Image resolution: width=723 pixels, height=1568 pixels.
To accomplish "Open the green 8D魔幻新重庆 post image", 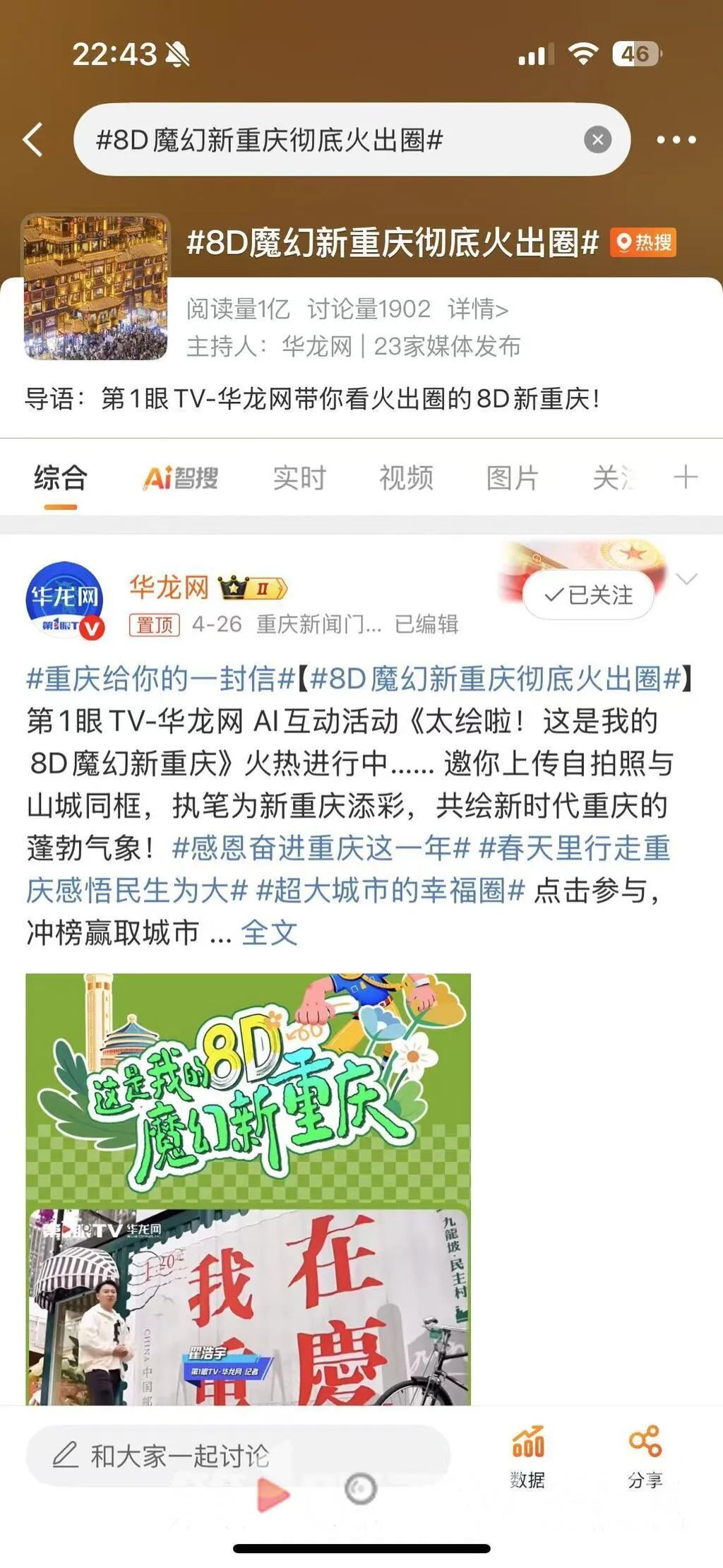I will [x=248, y=1088].
